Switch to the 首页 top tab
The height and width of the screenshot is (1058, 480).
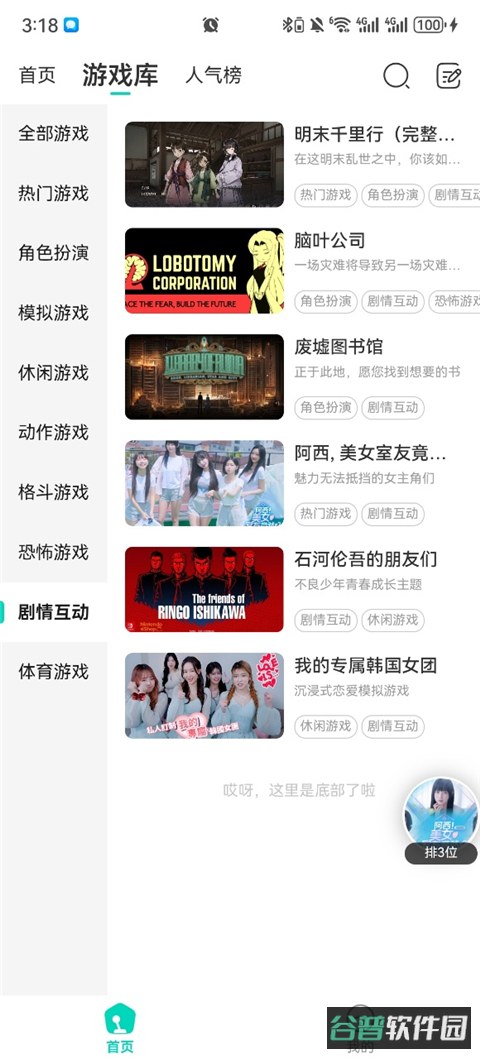[x=37, y=75]
